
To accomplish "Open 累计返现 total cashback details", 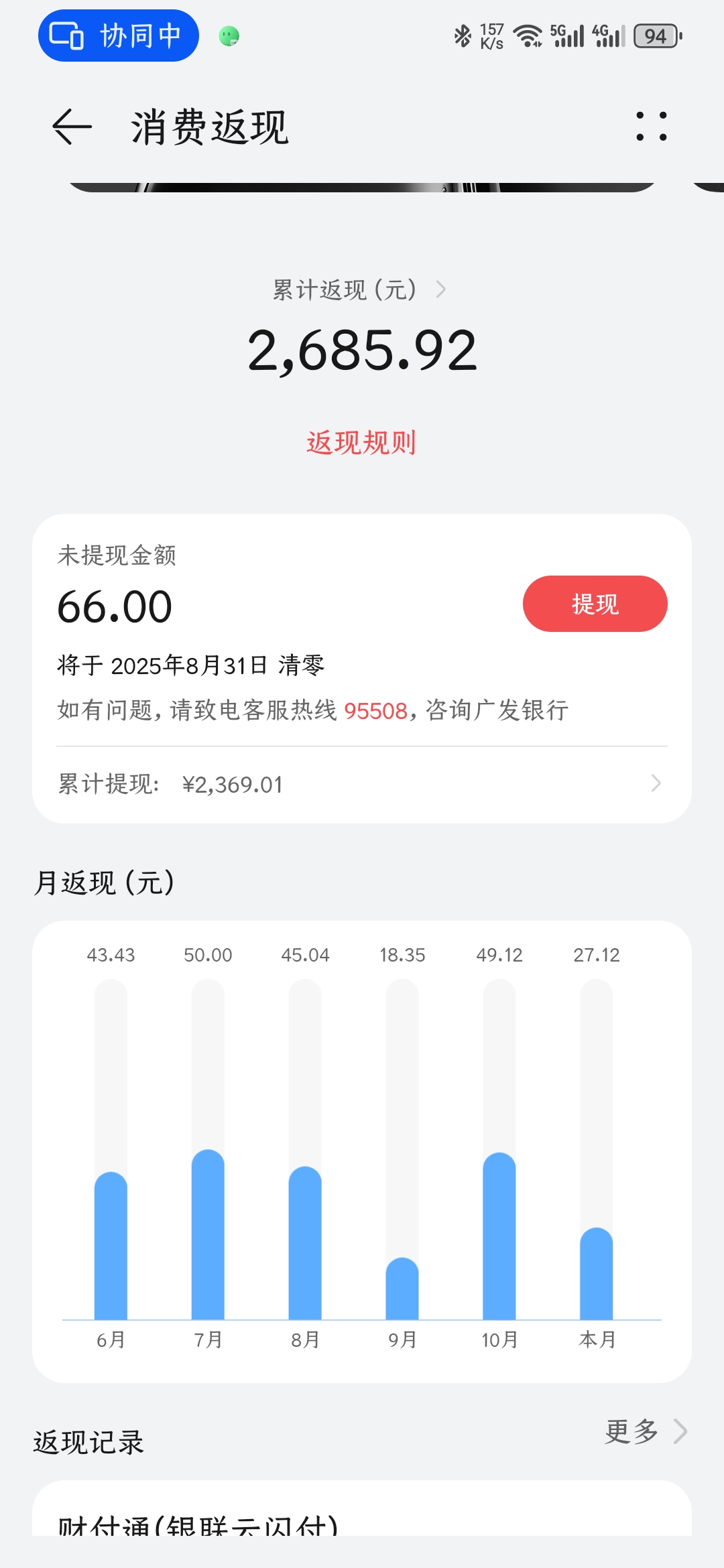I will click(x=359, y=290).
